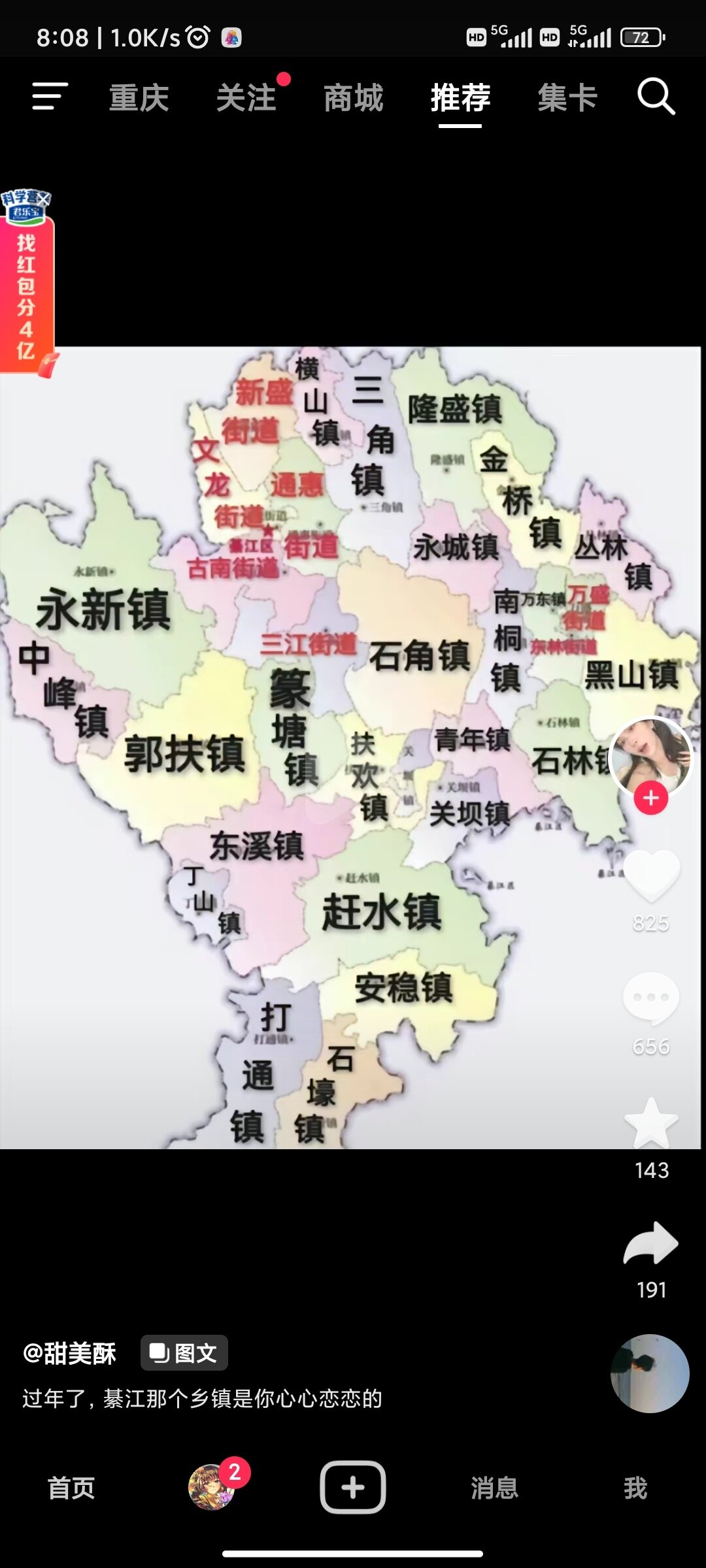706x1568 pixels.
Task: Like this post
Action: [x=651, y=875]
